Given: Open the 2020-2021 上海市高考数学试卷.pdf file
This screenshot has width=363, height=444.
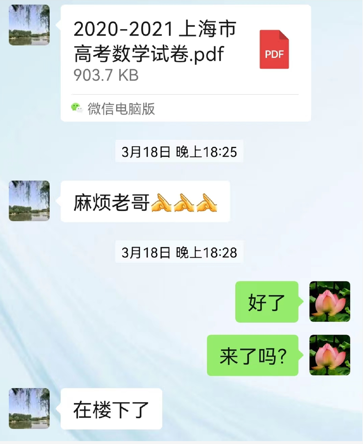Looking at the screenshot, I should pos(186,63).
